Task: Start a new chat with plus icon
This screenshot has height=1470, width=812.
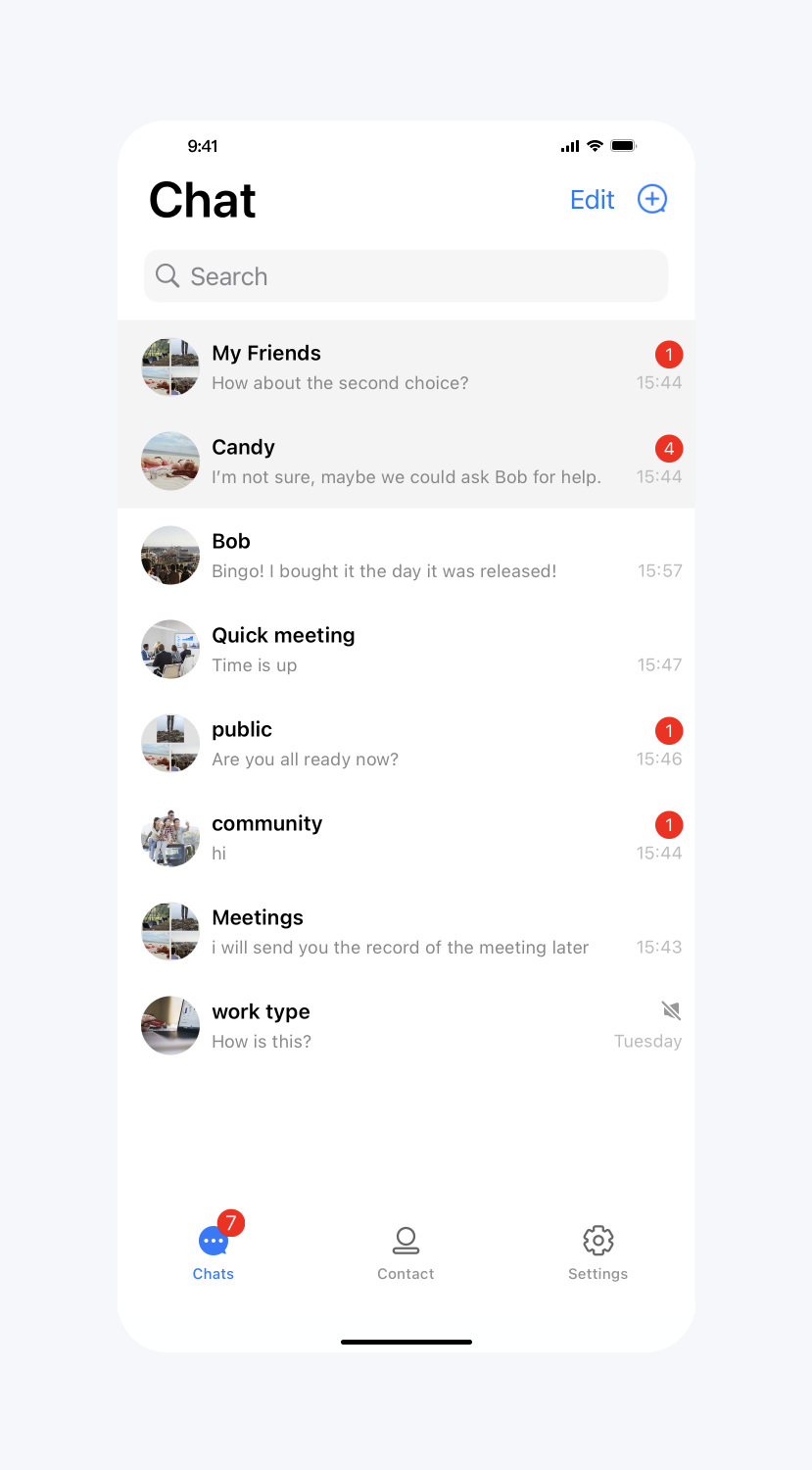Action: (x=652, y=199)
